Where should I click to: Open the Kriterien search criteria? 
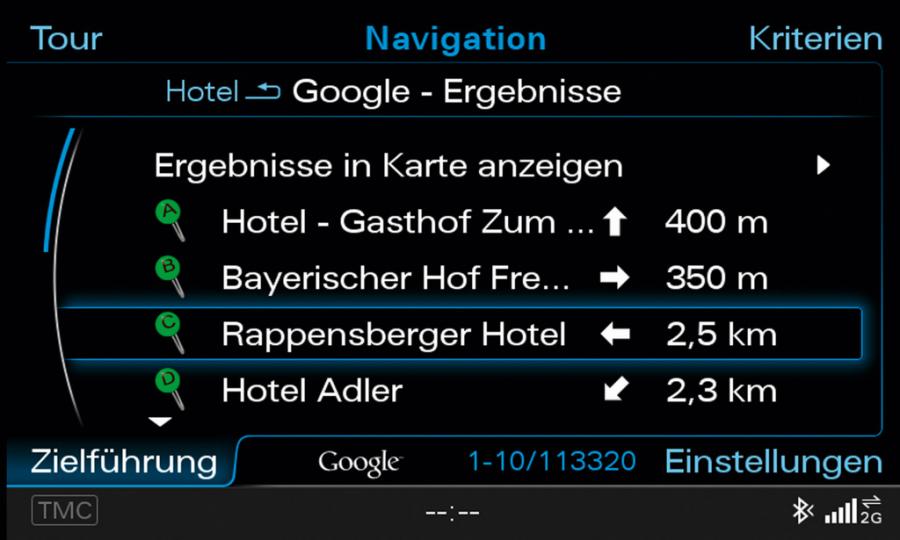[815, 39]
